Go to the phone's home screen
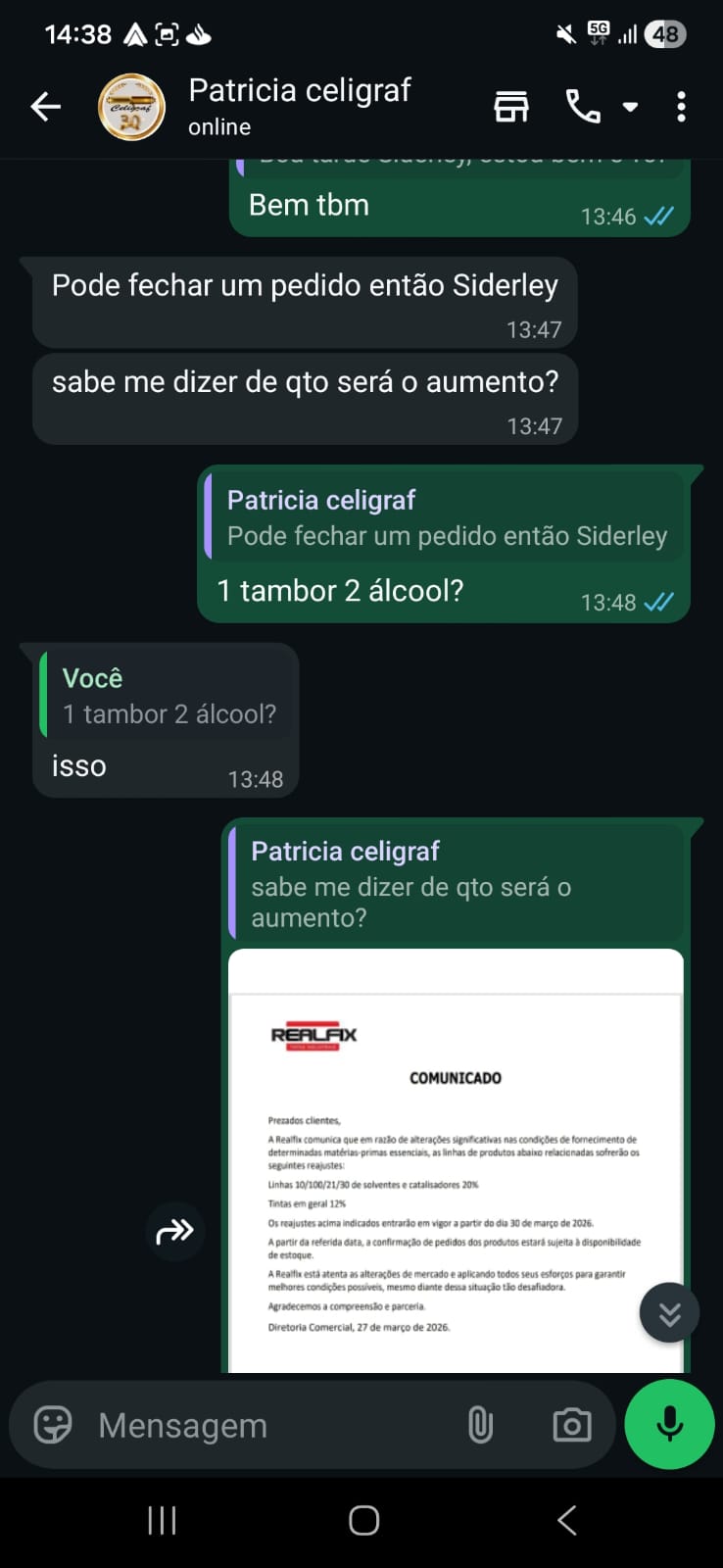The height and width of the screenshot is (1568, 723). tap(363, 1520)
